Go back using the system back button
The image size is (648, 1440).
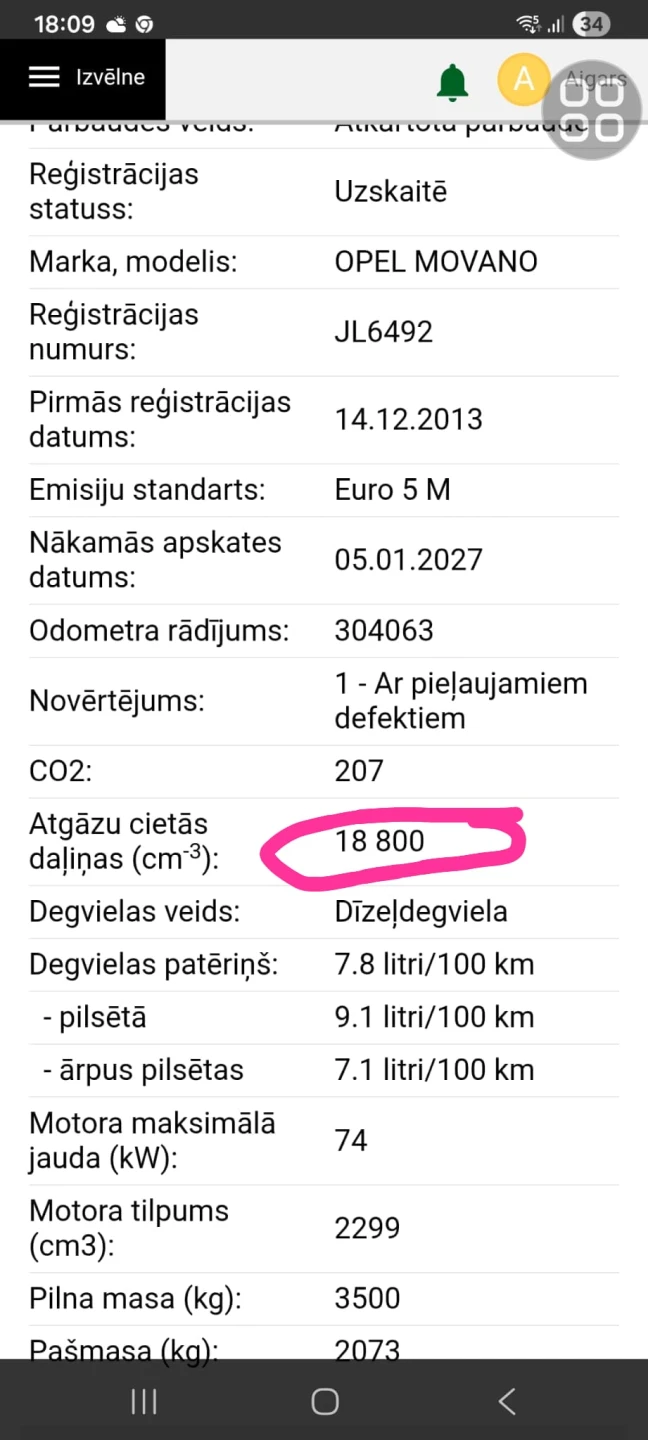point(507,1401)
